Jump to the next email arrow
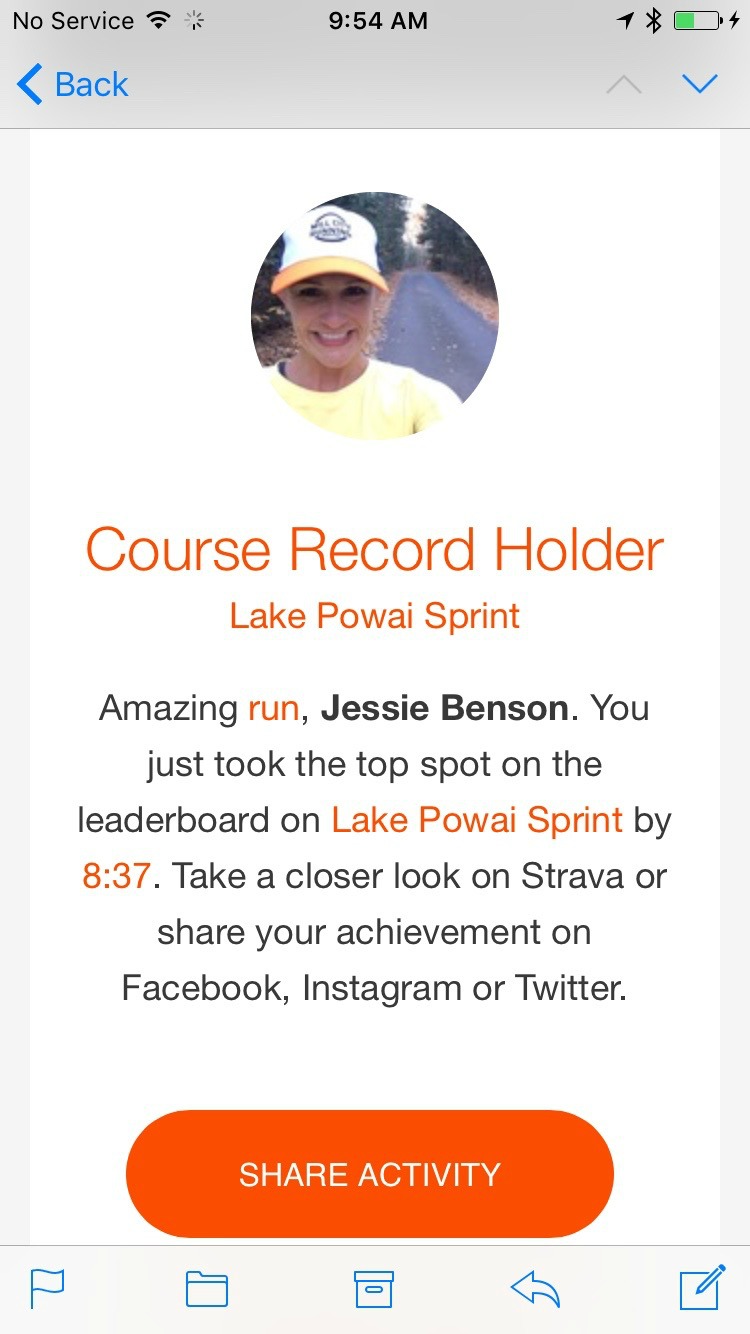 [x=700, y=84]
